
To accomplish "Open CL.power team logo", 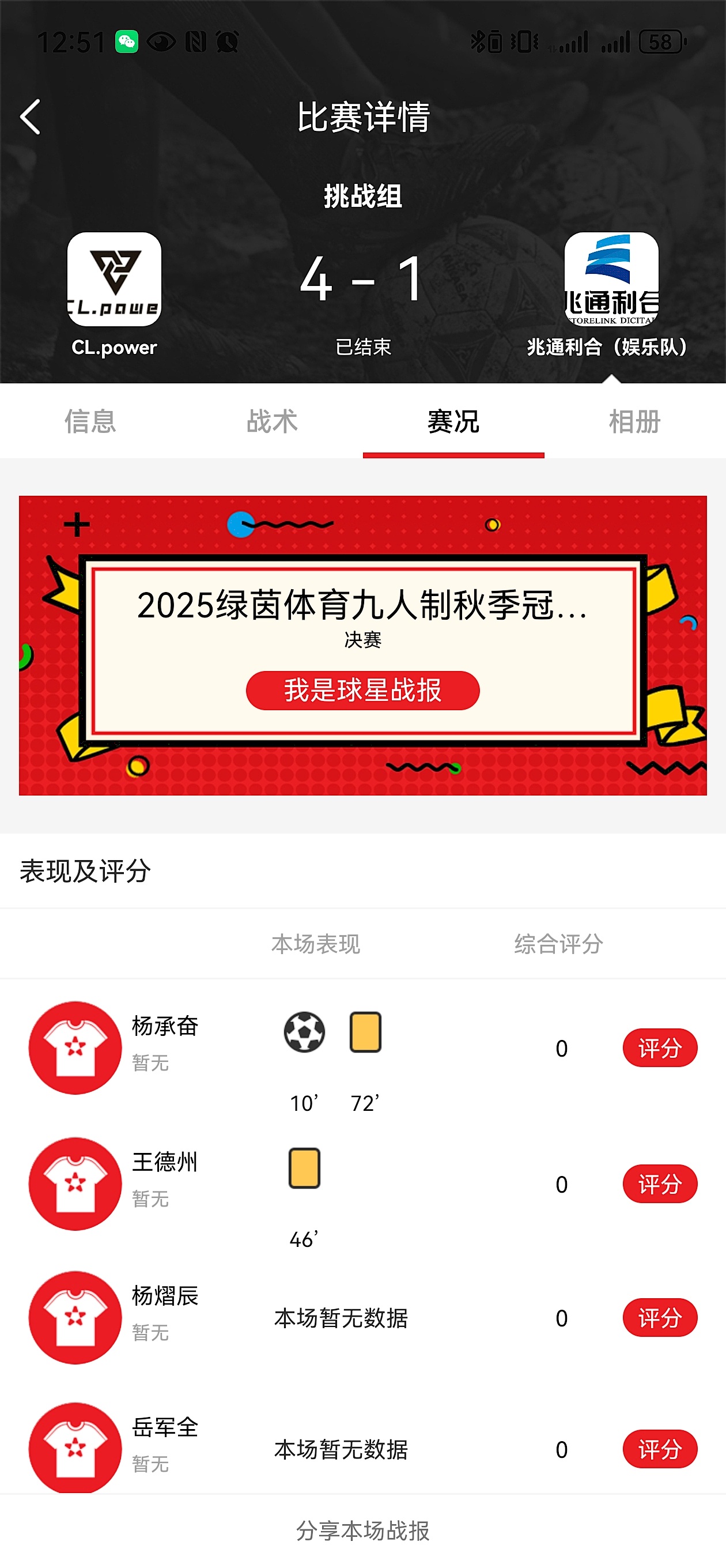I will [114, 280].
